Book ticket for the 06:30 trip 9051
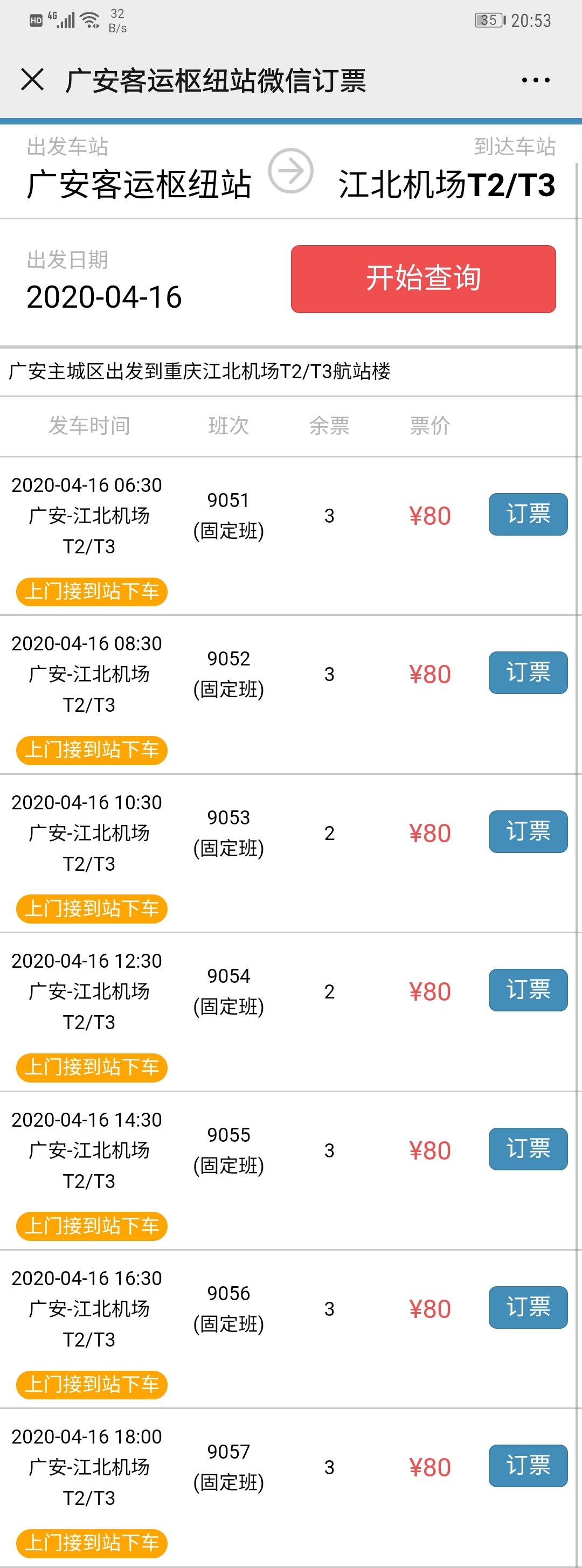The image size is (582, 1568). point(527,515)
